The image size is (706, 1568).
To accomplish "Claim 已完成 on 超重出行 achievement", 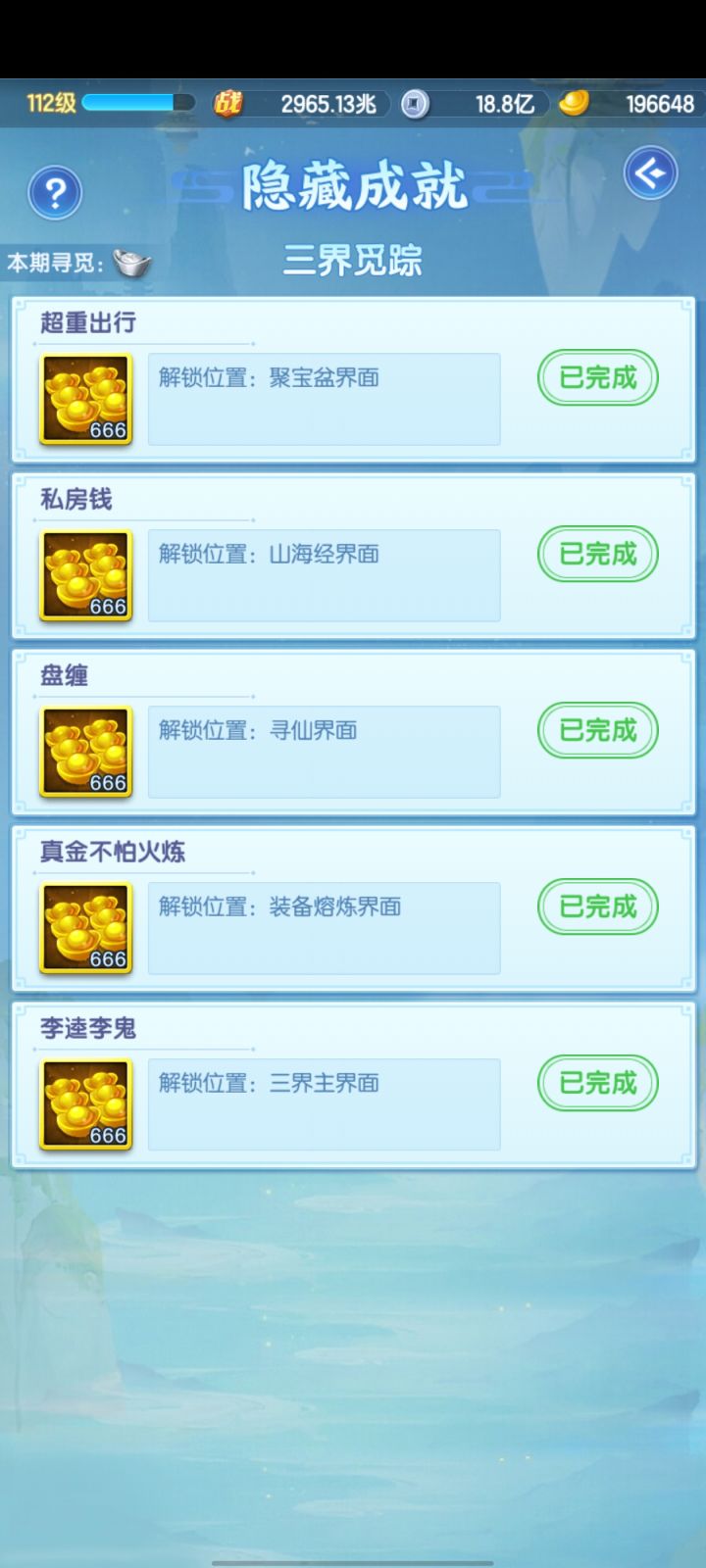I will point(596,377).
